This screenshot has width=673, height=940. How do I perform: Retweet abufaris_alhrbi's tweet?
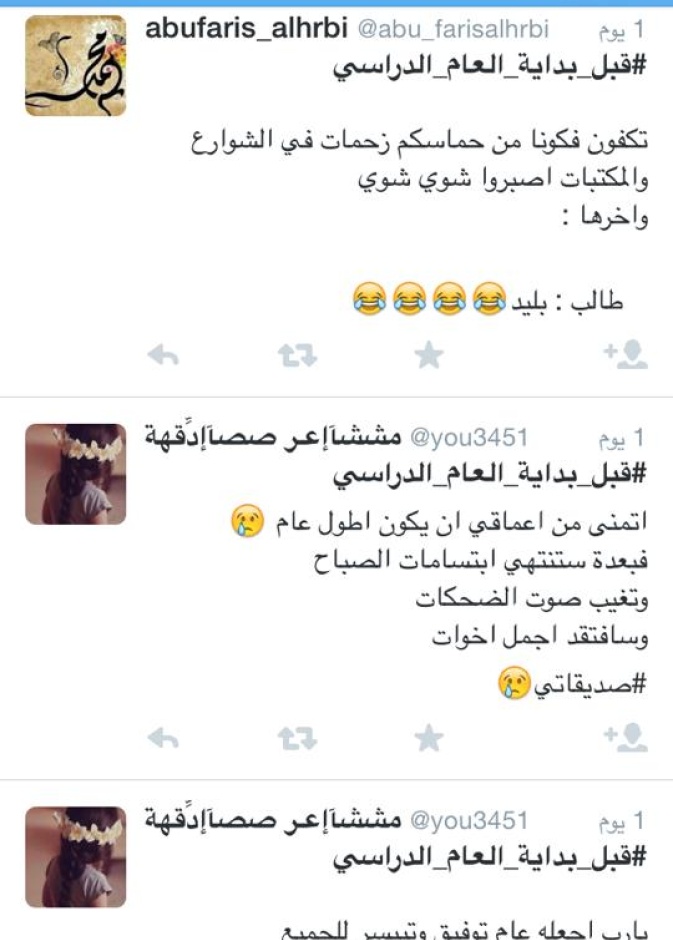[x=296, y=354]
